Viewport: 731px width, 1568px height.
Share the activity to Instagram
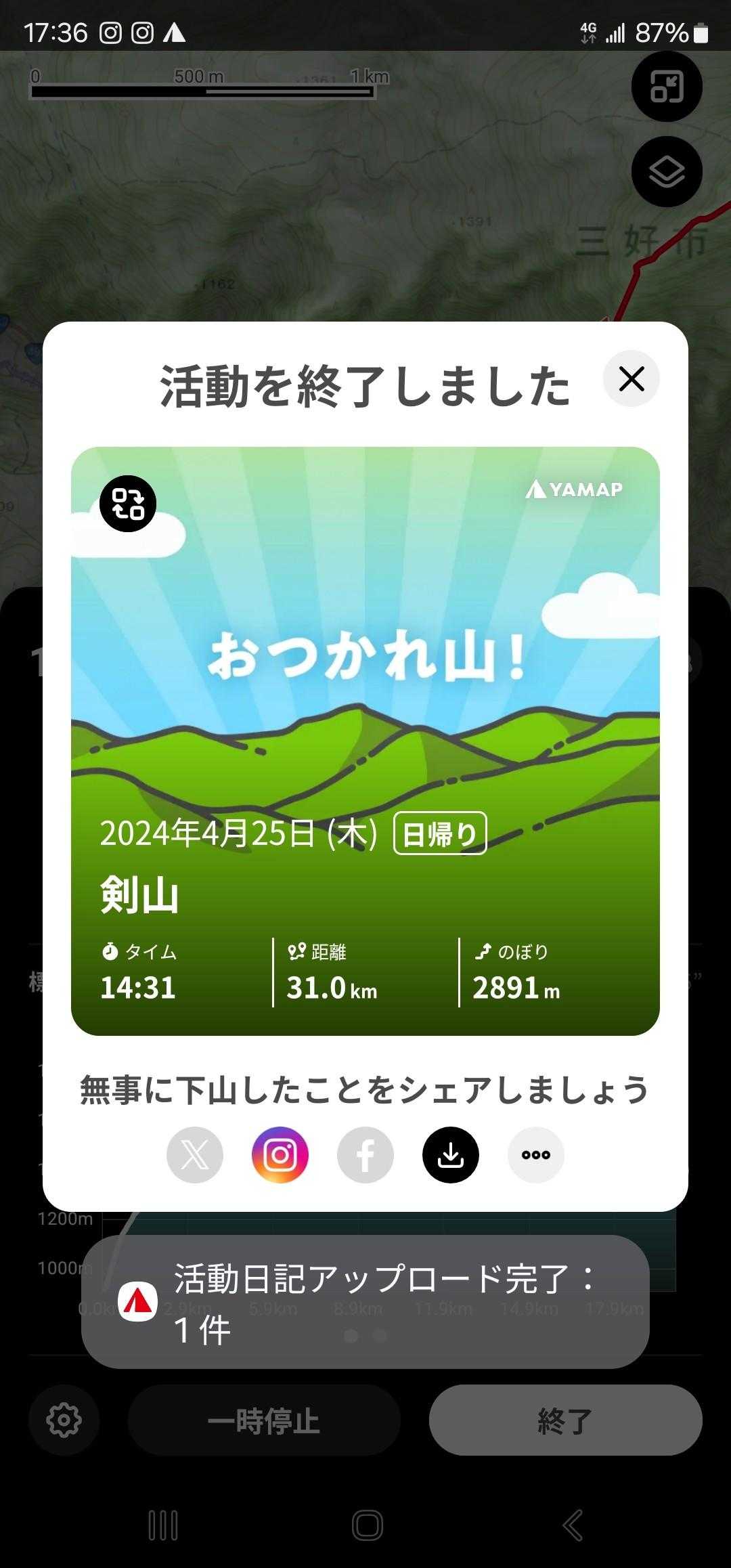(280, 1155)
